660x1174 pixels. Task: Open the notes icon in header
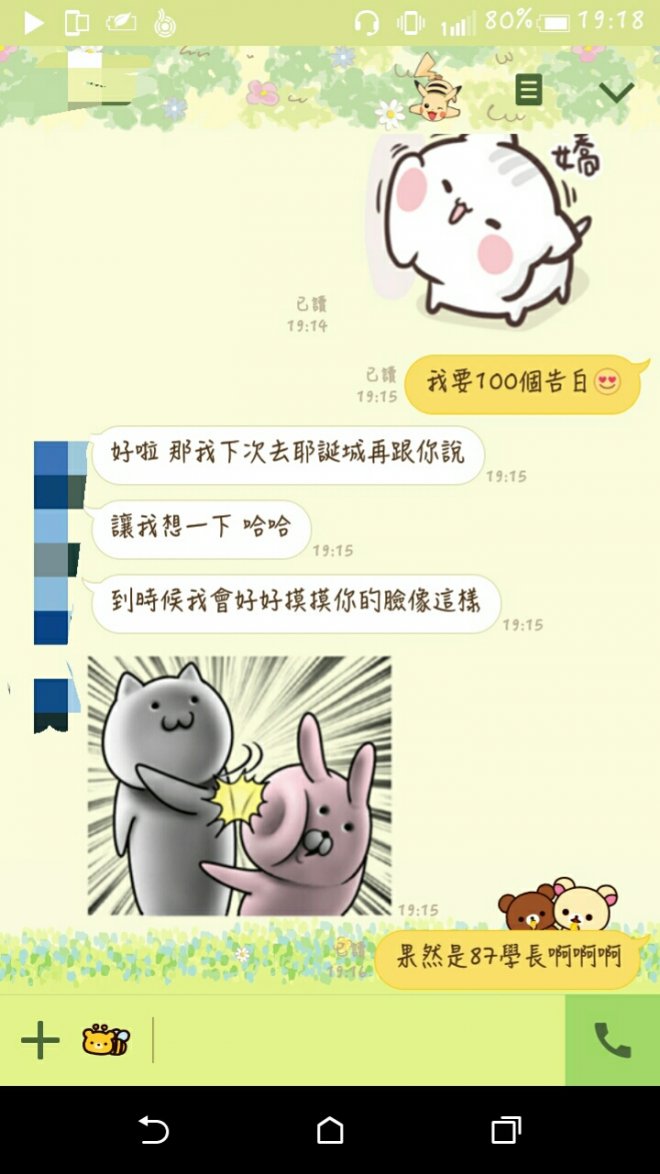point(528,91)
